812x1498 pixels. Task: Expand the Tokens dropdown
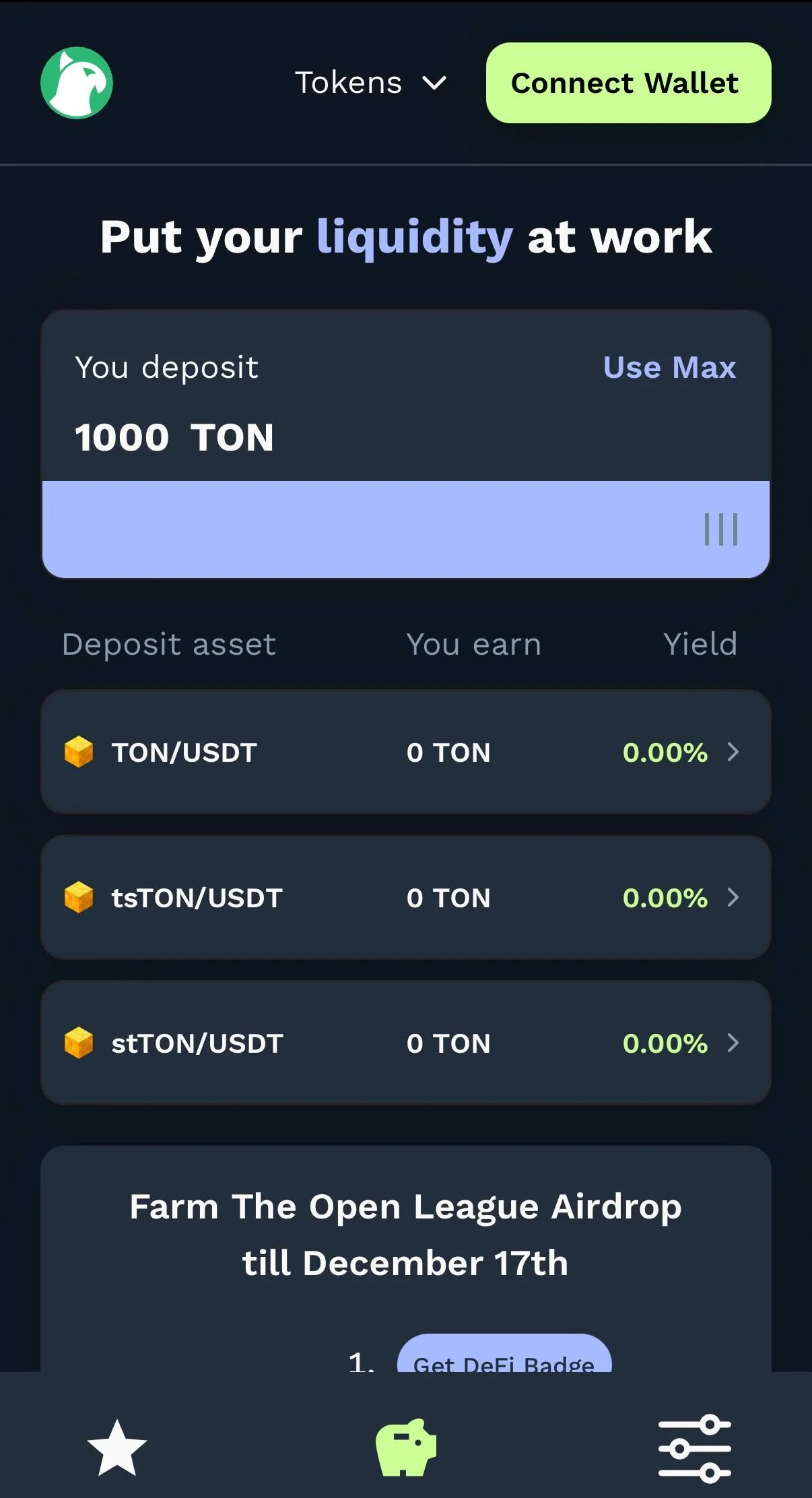click(370, 83)
